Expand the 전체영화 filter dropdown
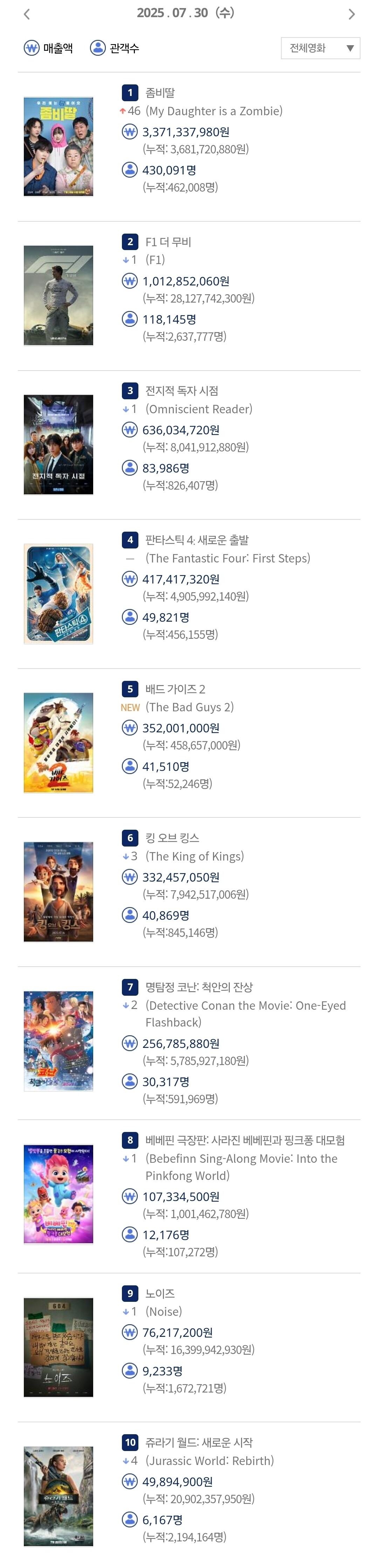The width and height of the screenshot is (378, 1568). coord(320,48)
